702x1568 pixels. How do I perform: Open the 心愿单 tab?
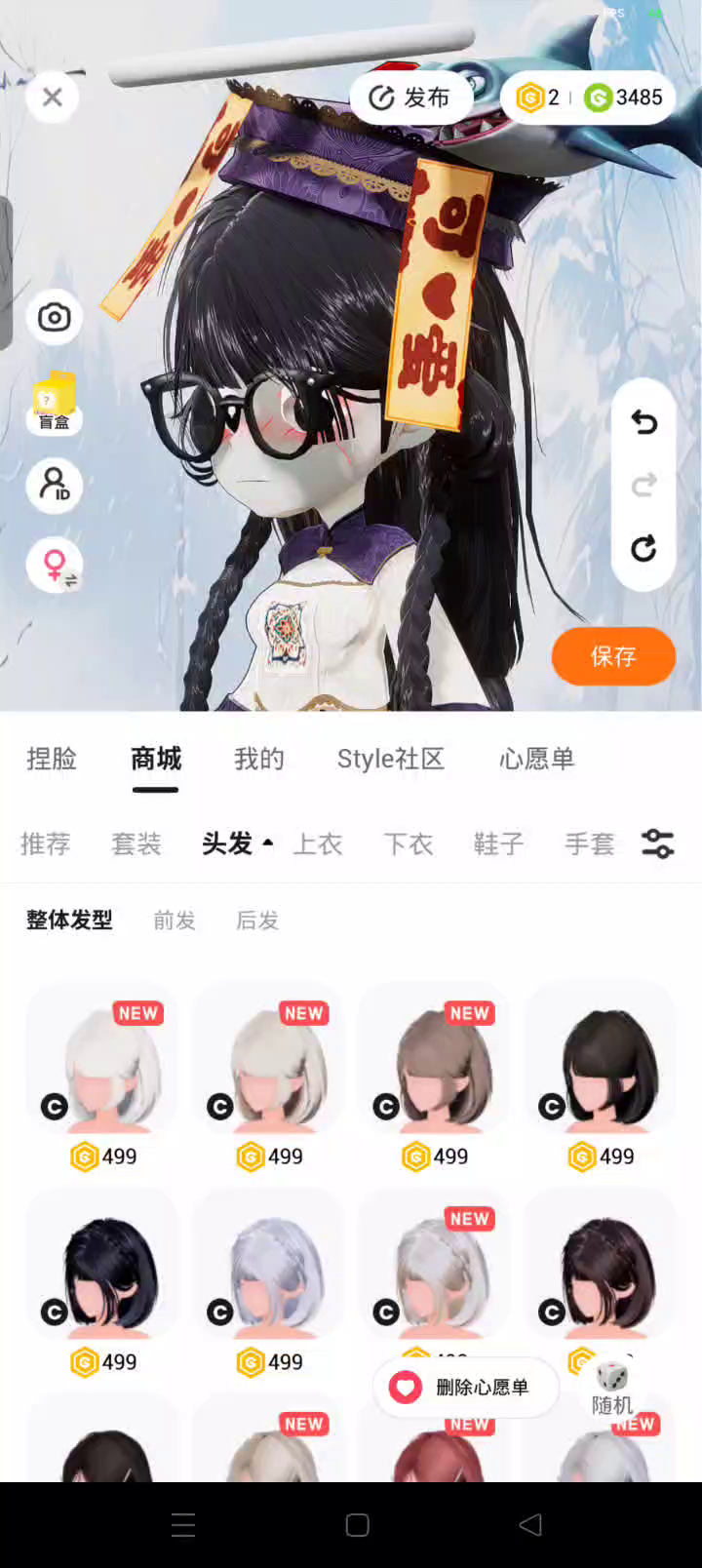[x=536, y=759]
